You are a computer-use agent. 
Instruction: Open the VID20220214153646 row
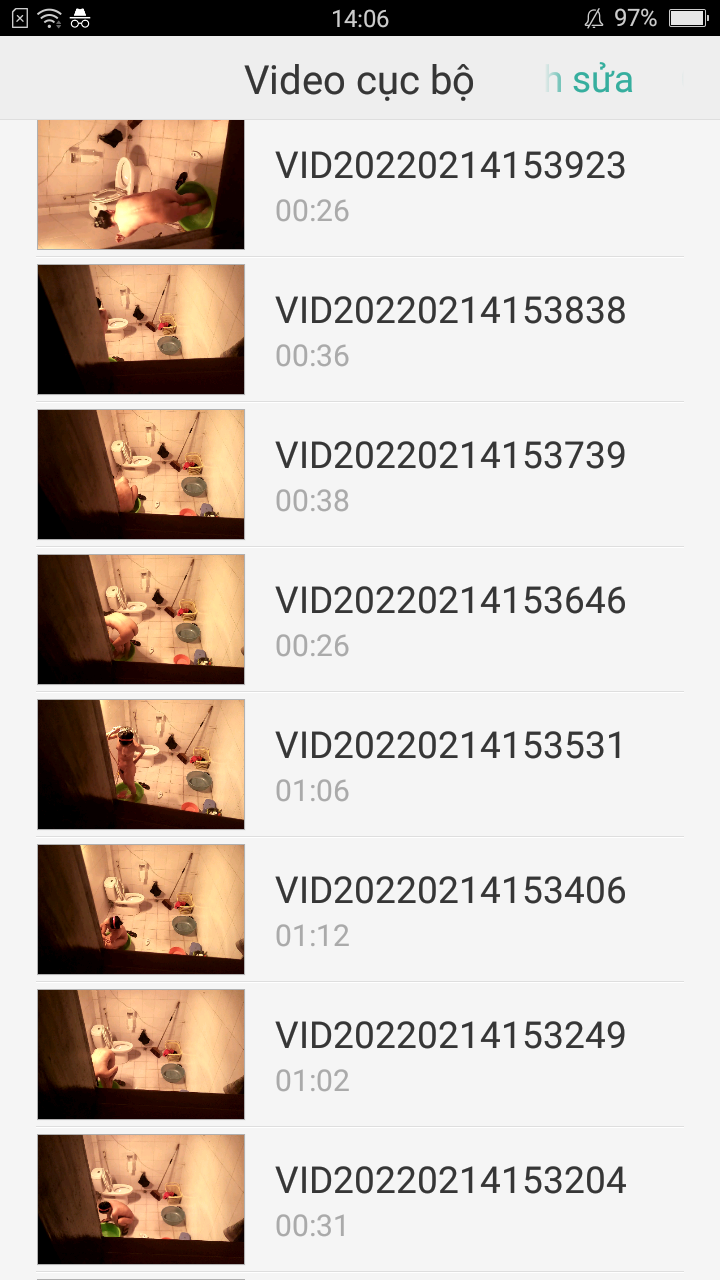[x=360, y=620]
